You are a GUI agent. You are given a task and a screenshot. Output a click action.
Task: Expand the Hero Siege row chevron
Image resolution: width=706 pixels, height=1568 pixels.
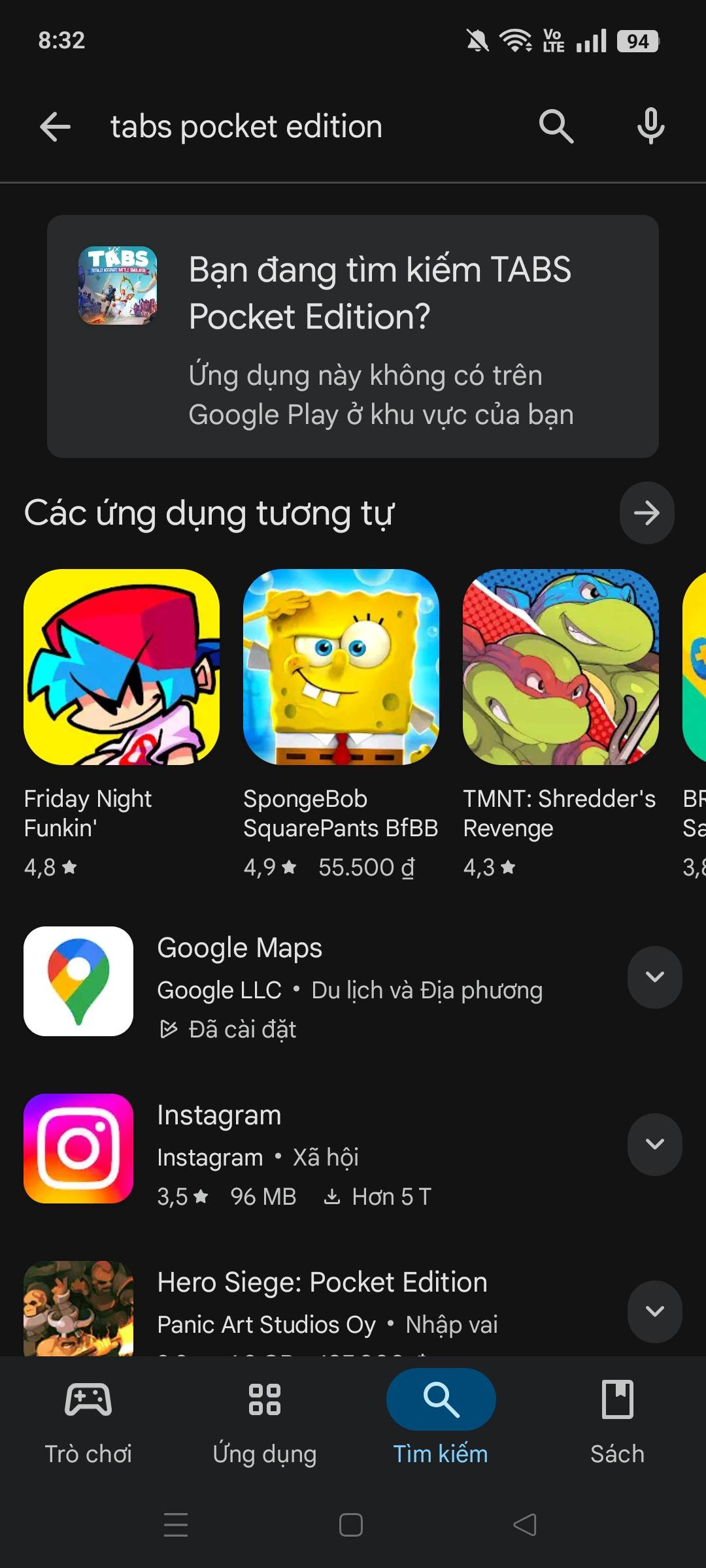[654, 1311]
